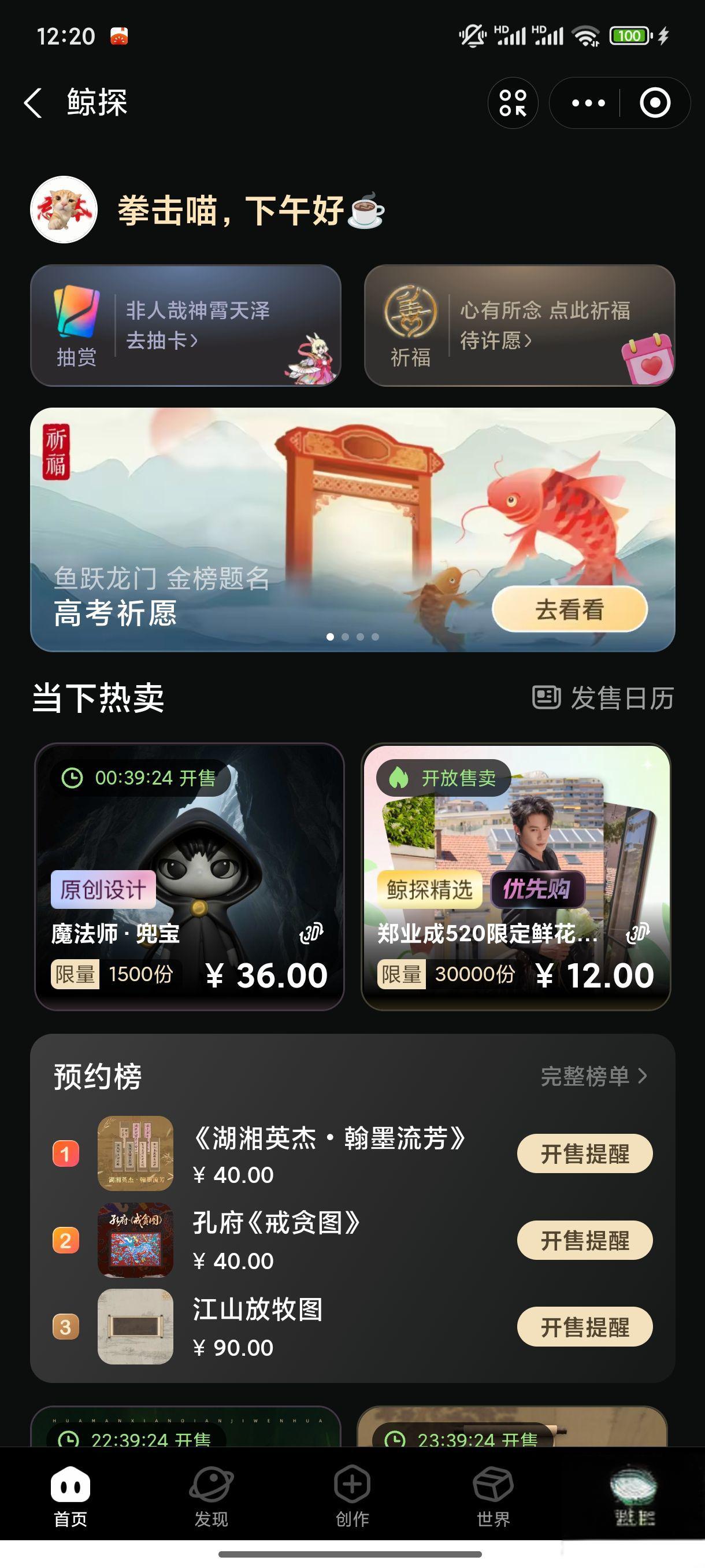Set 开售提醒 for 孔府《戒贪图》
The width and height of the screenshot is (705, 1568).
point(585,1240)
